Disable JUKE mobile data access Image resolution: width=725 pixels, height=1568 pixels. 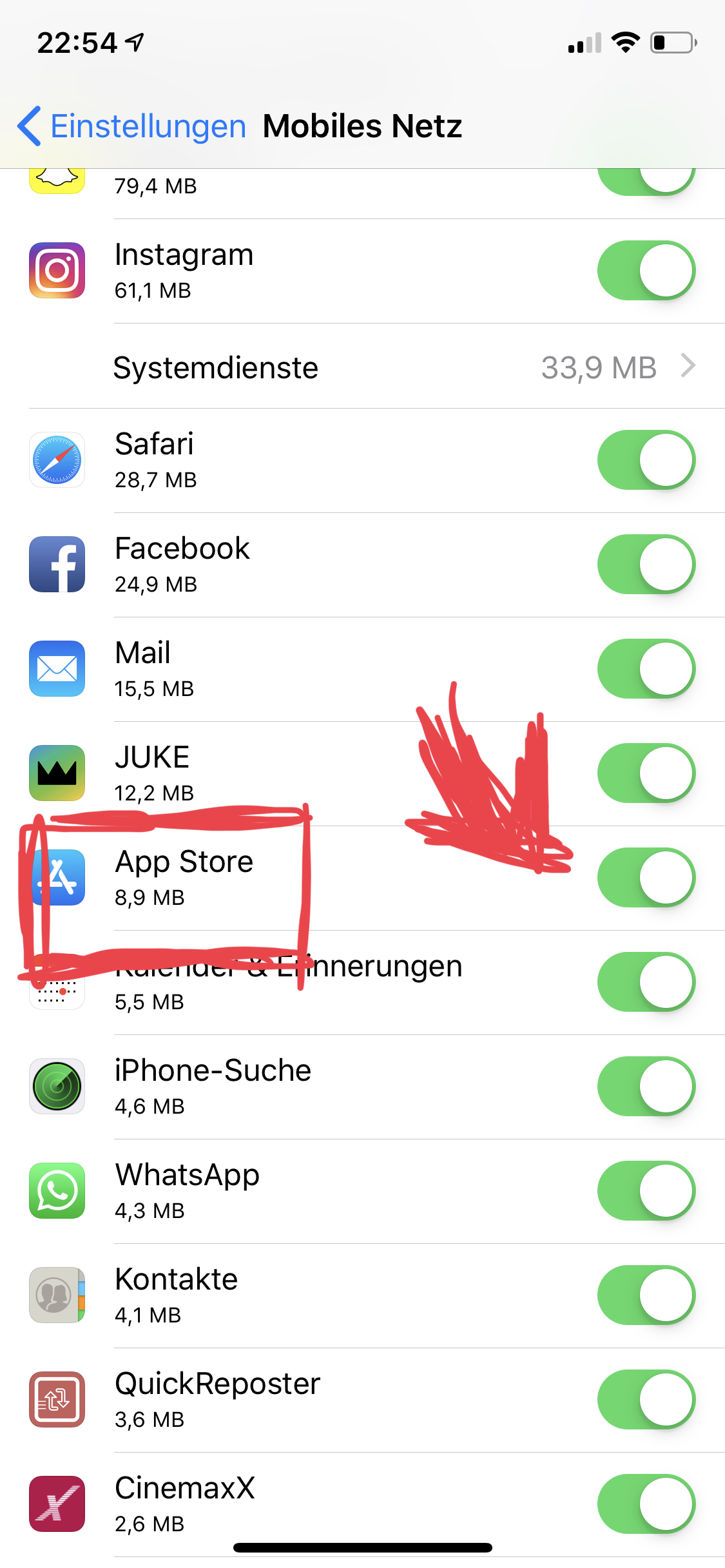click(x=646, y=773)
